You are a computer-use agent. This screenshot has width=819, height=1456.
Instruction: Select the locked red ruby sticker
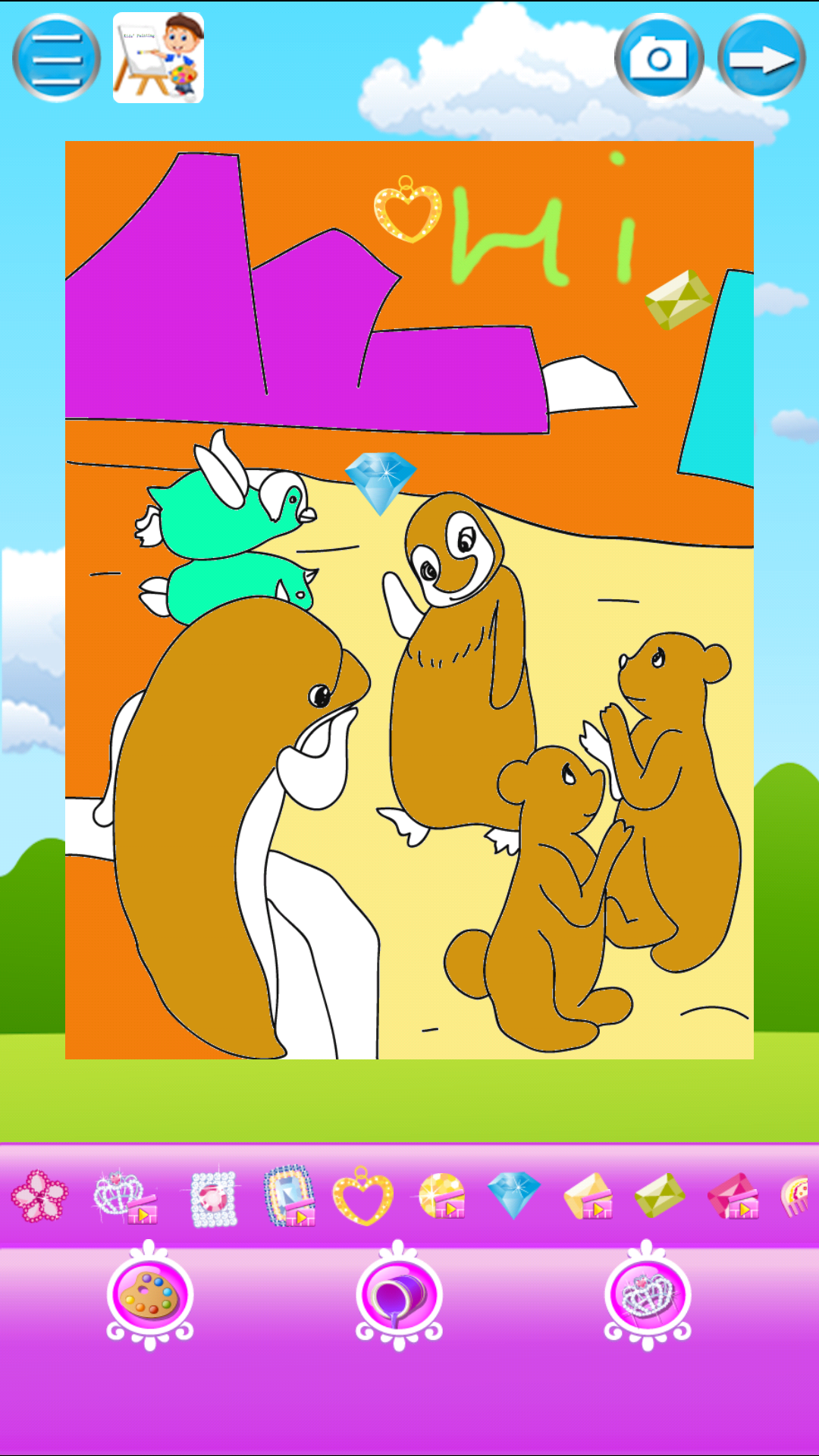[x=733, y=1197]
